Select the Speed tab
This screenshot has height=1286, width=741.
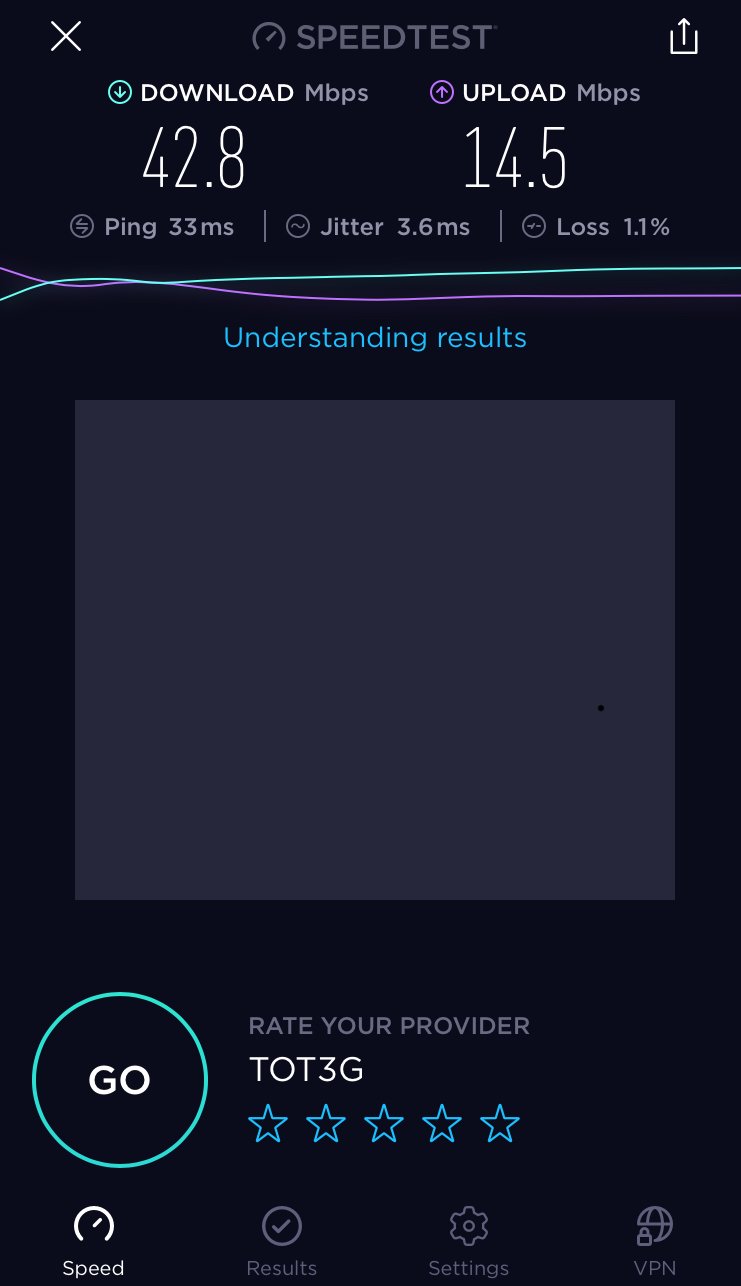[94, 1240]
